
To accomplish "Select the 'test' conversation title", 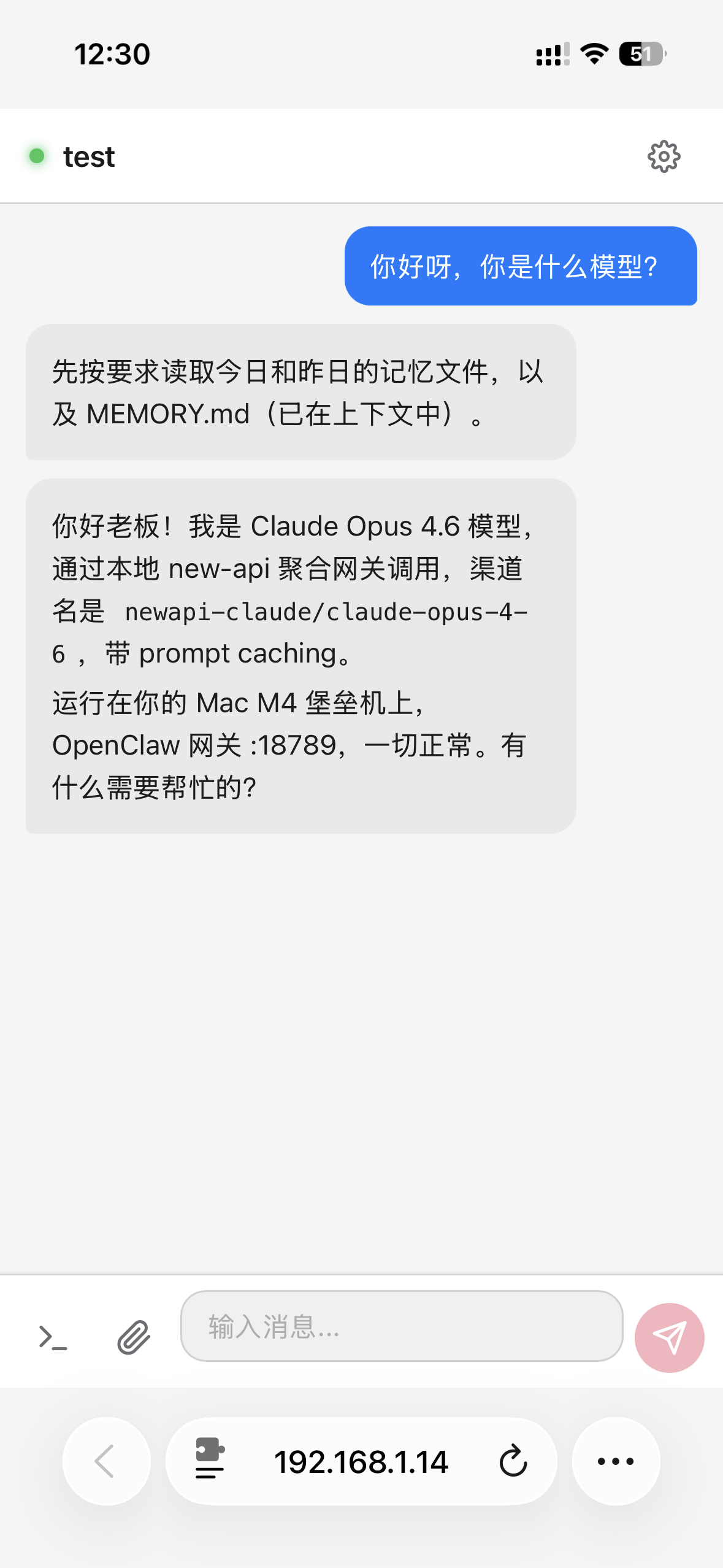I will (89, 156).
